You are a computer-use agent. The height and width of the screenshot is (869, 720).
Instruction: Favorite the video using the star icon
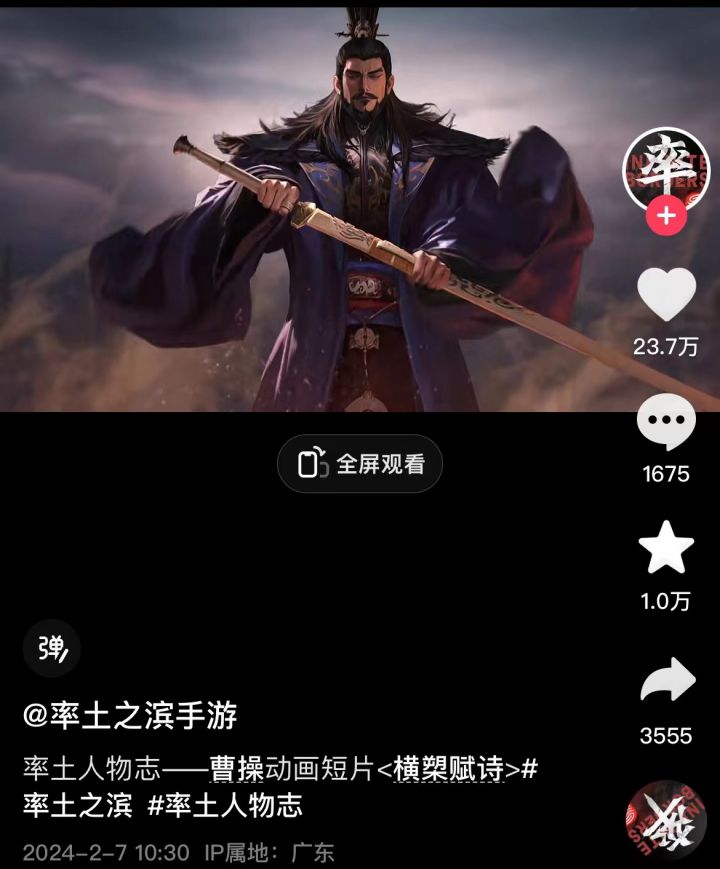(666, 545)
